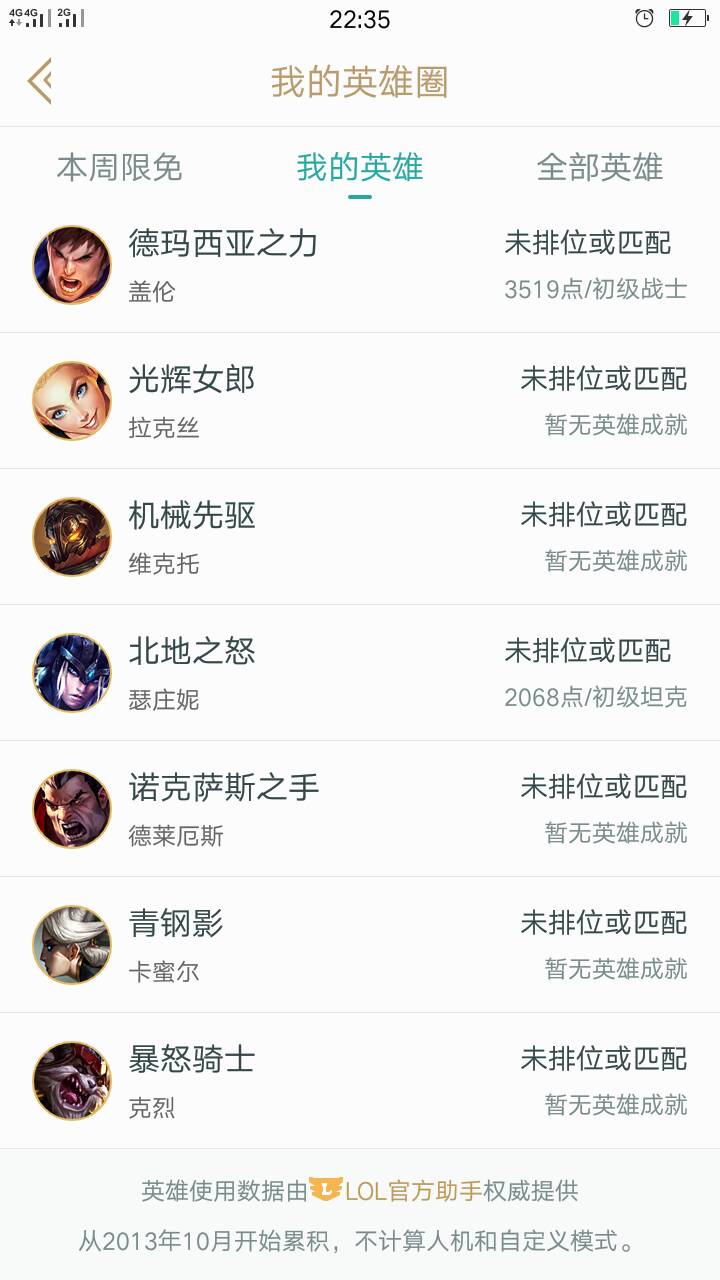Open hero 北地之怒 瑟庄妮
Image resolution: width=720 pixels, height=1280 pixels.
pyautogui.click(x=360, y=673)
